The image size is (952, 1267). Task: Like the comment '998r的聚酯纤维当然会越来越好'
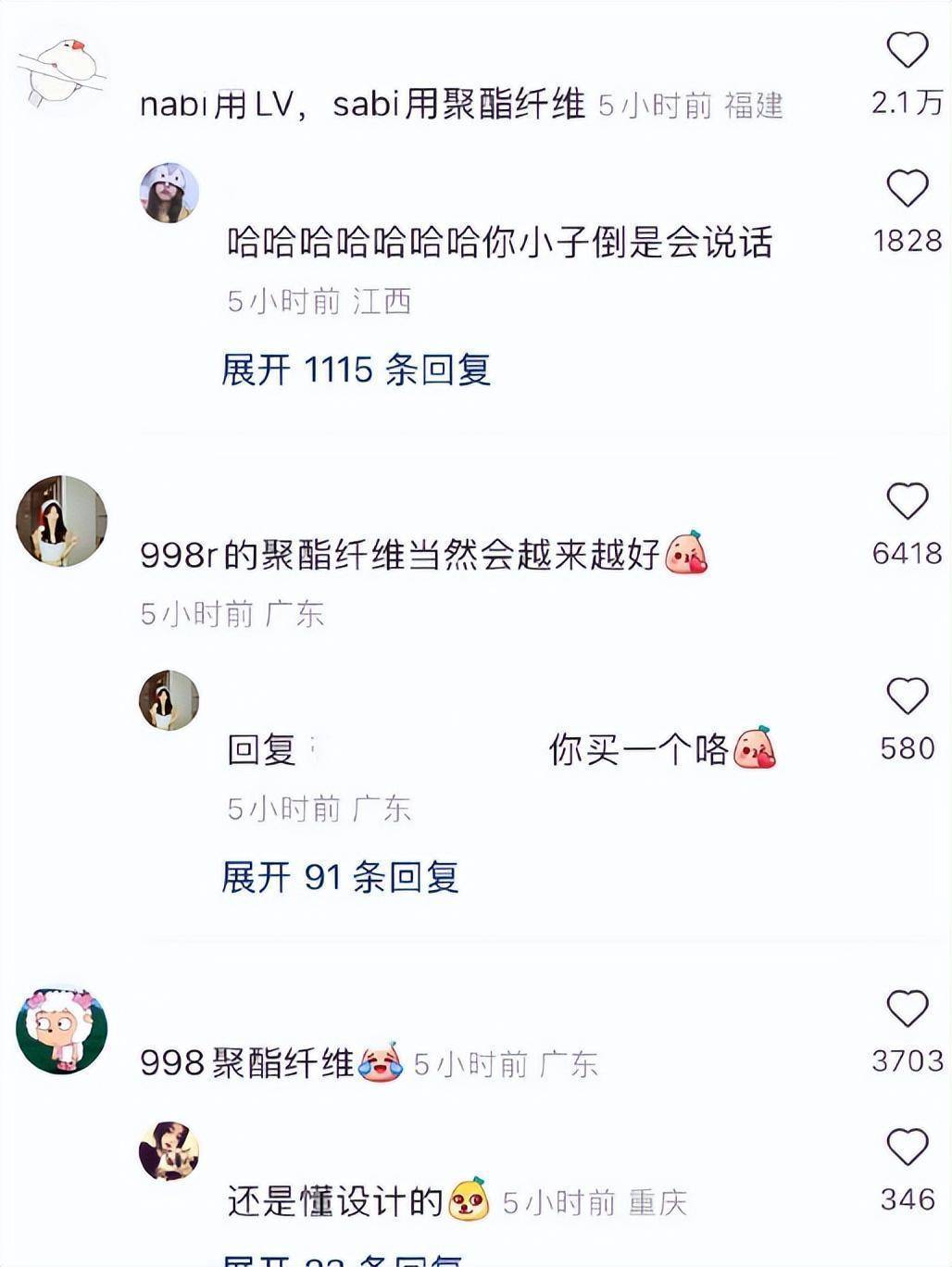pos(907,501)
